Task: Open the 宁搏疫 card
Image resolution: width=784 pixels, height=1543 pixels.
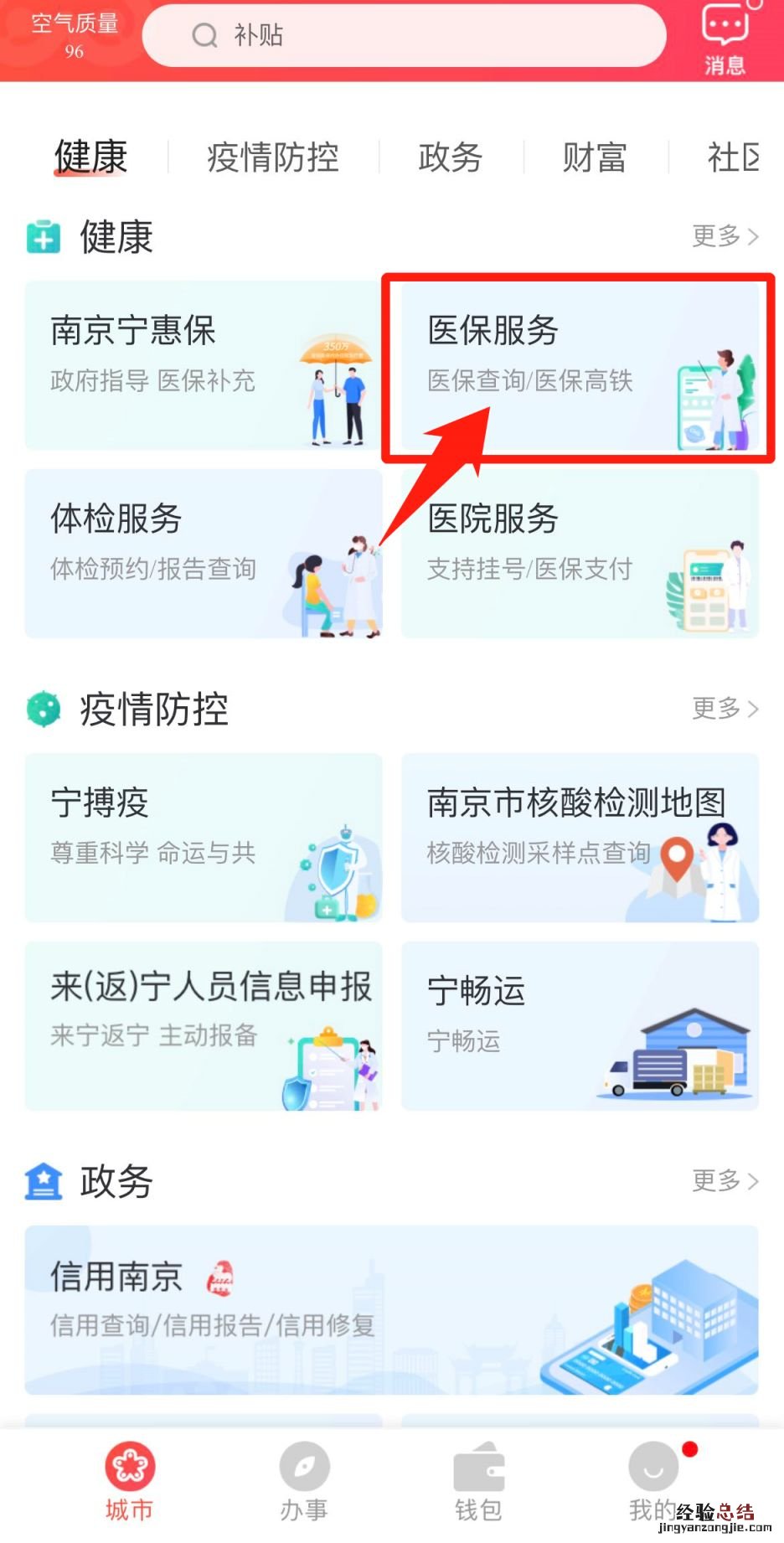Action: click(203, 838)
